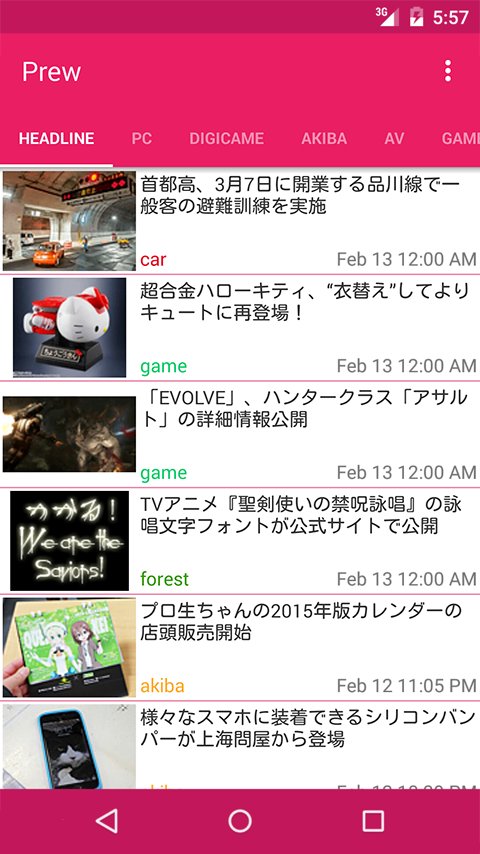Open the EVOLVE ハンタークラス article
This screenshot has width=480, height=854.
[240, 435]
